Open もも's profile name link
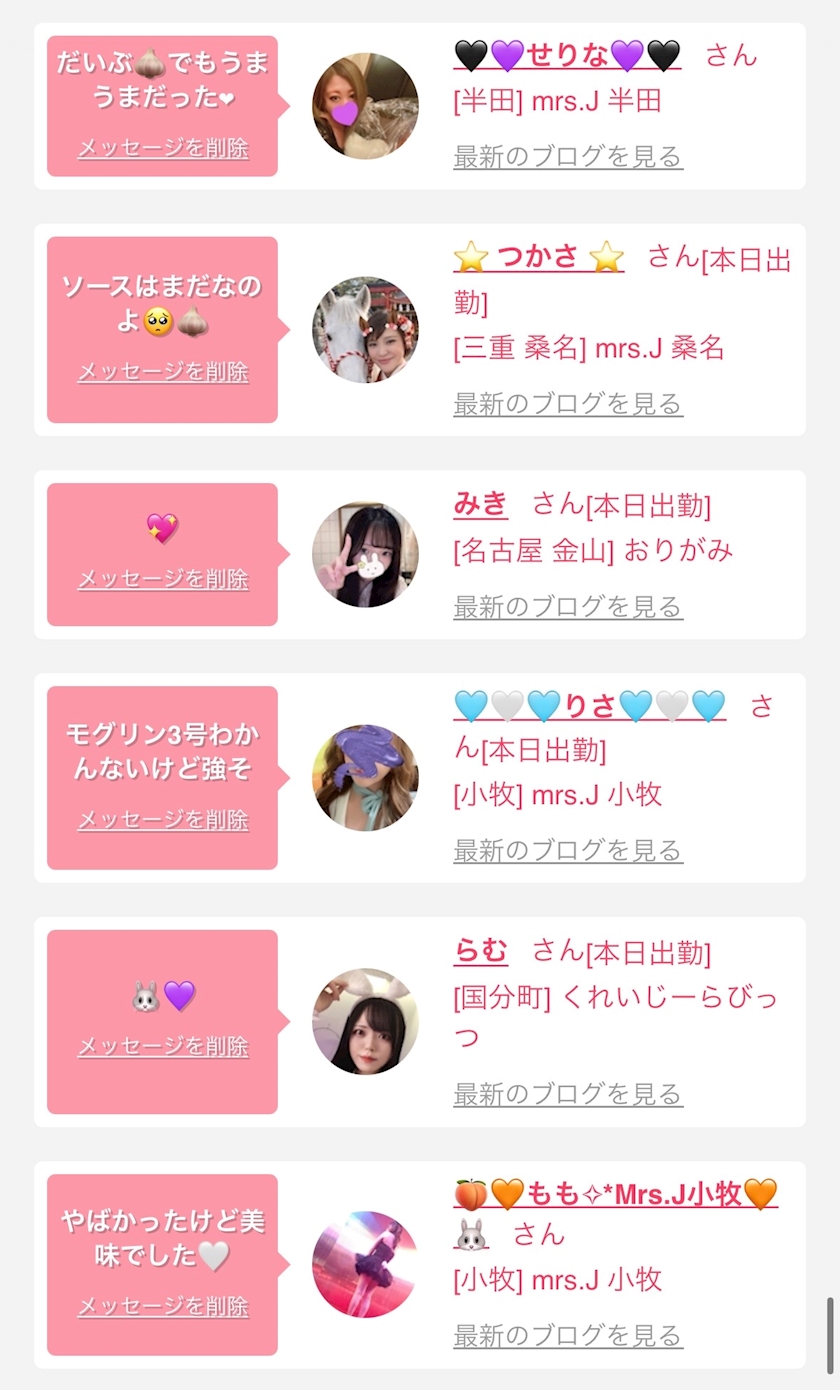 615,1194
